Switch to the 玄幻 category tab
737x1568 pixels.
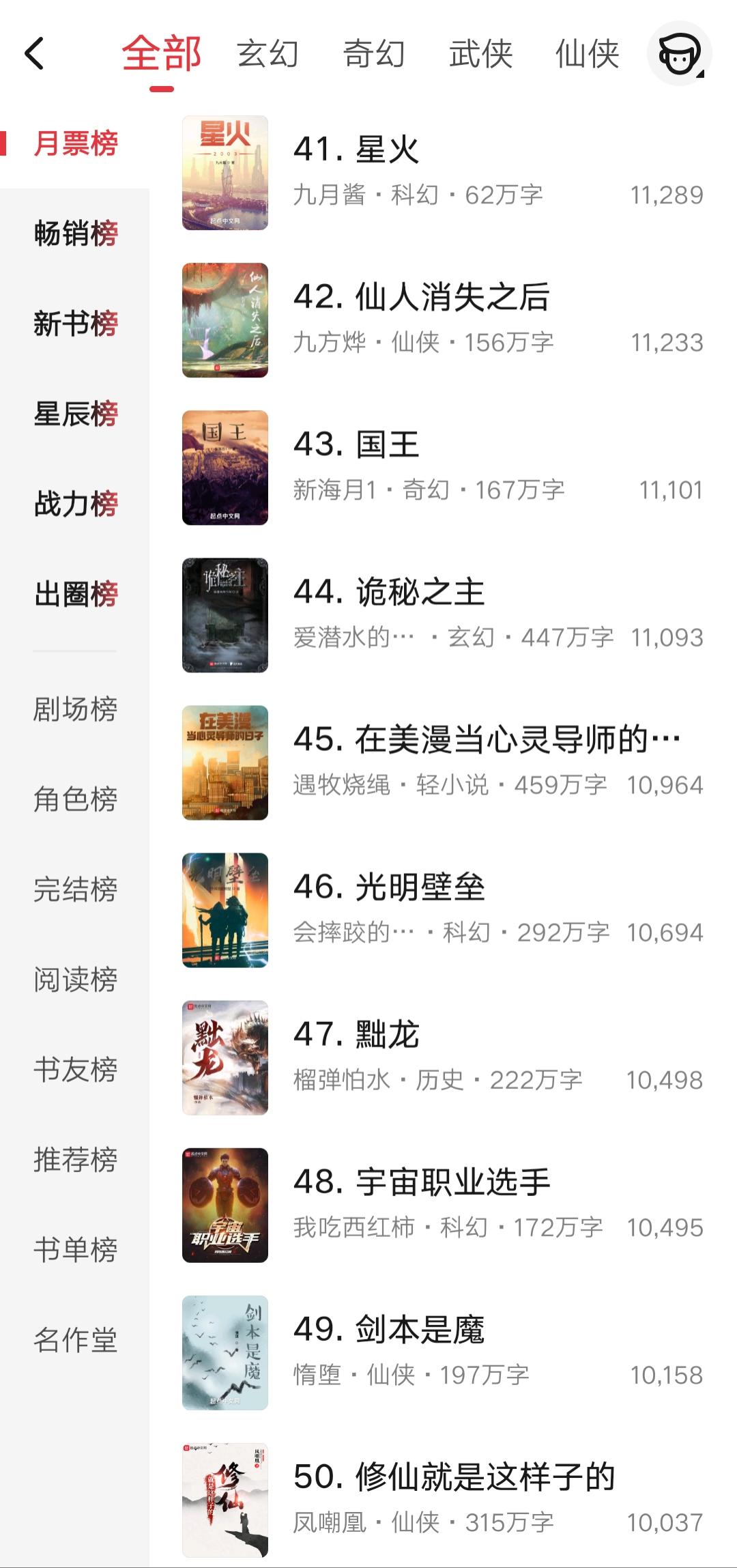tap(268, 54)
